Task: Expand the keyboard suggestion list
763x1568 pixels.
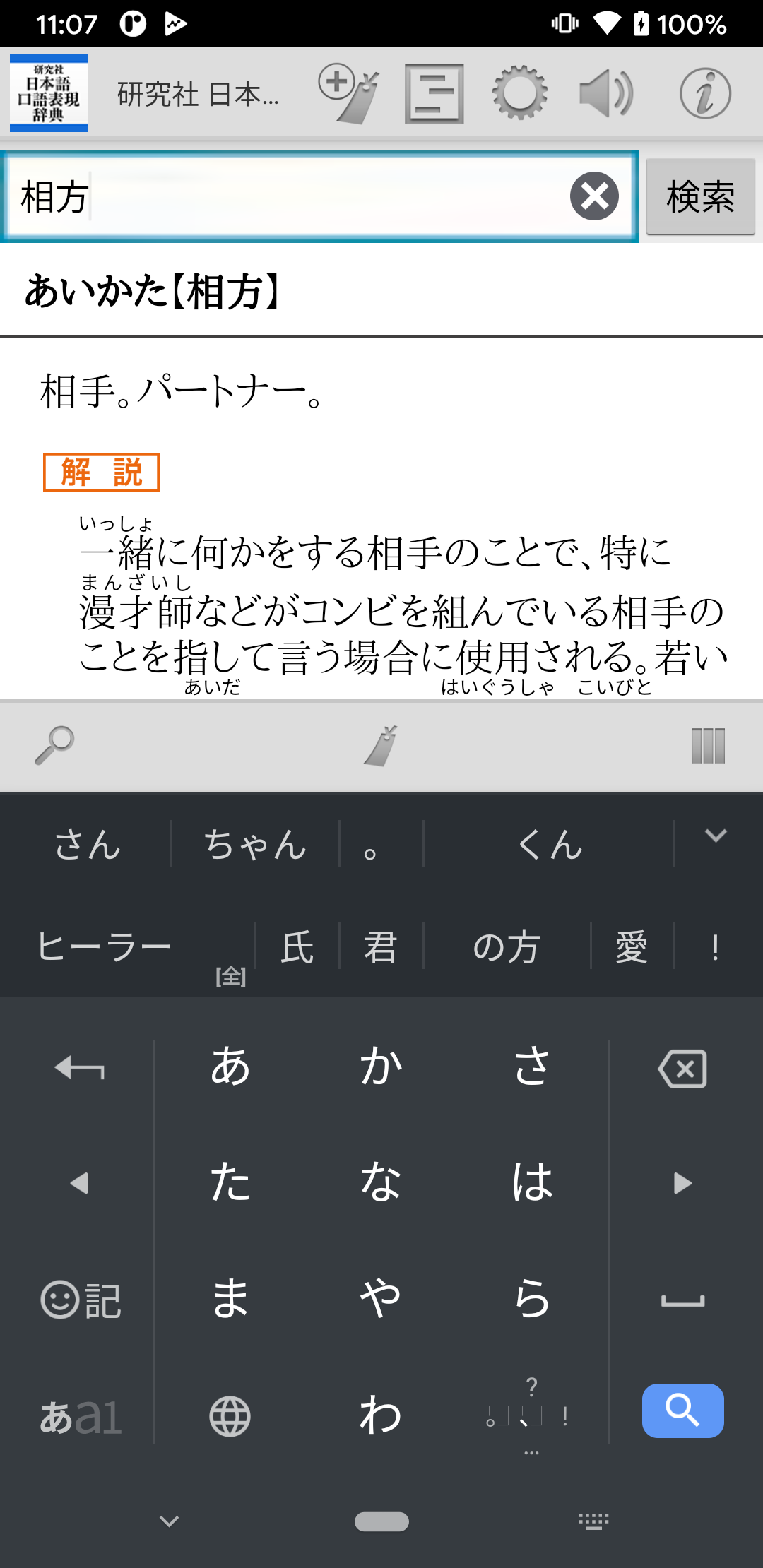Action: [x=716, y=836]
